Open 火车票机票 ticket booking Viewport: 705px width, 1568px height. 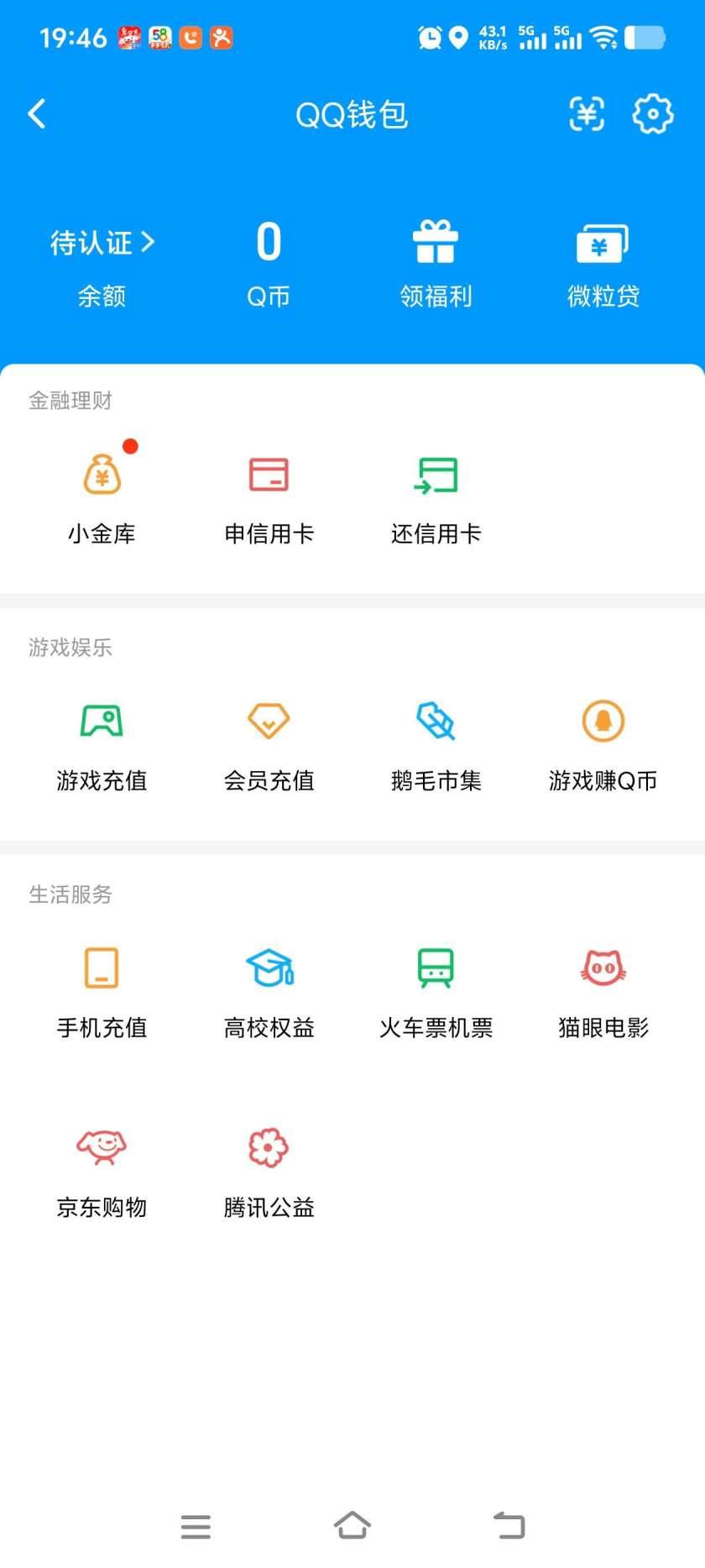[436, 991]
